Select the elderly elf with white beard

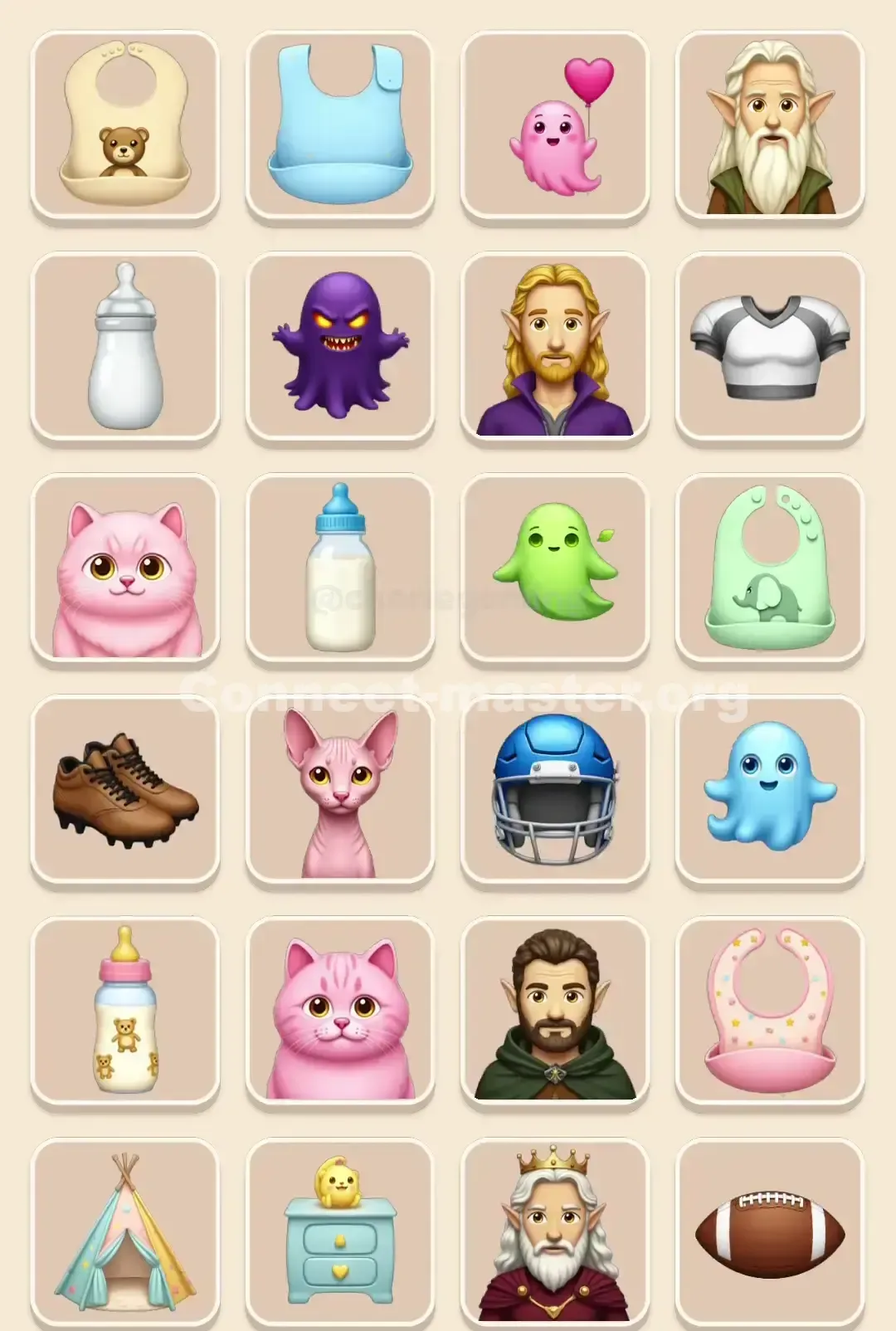tap(770, 123)
